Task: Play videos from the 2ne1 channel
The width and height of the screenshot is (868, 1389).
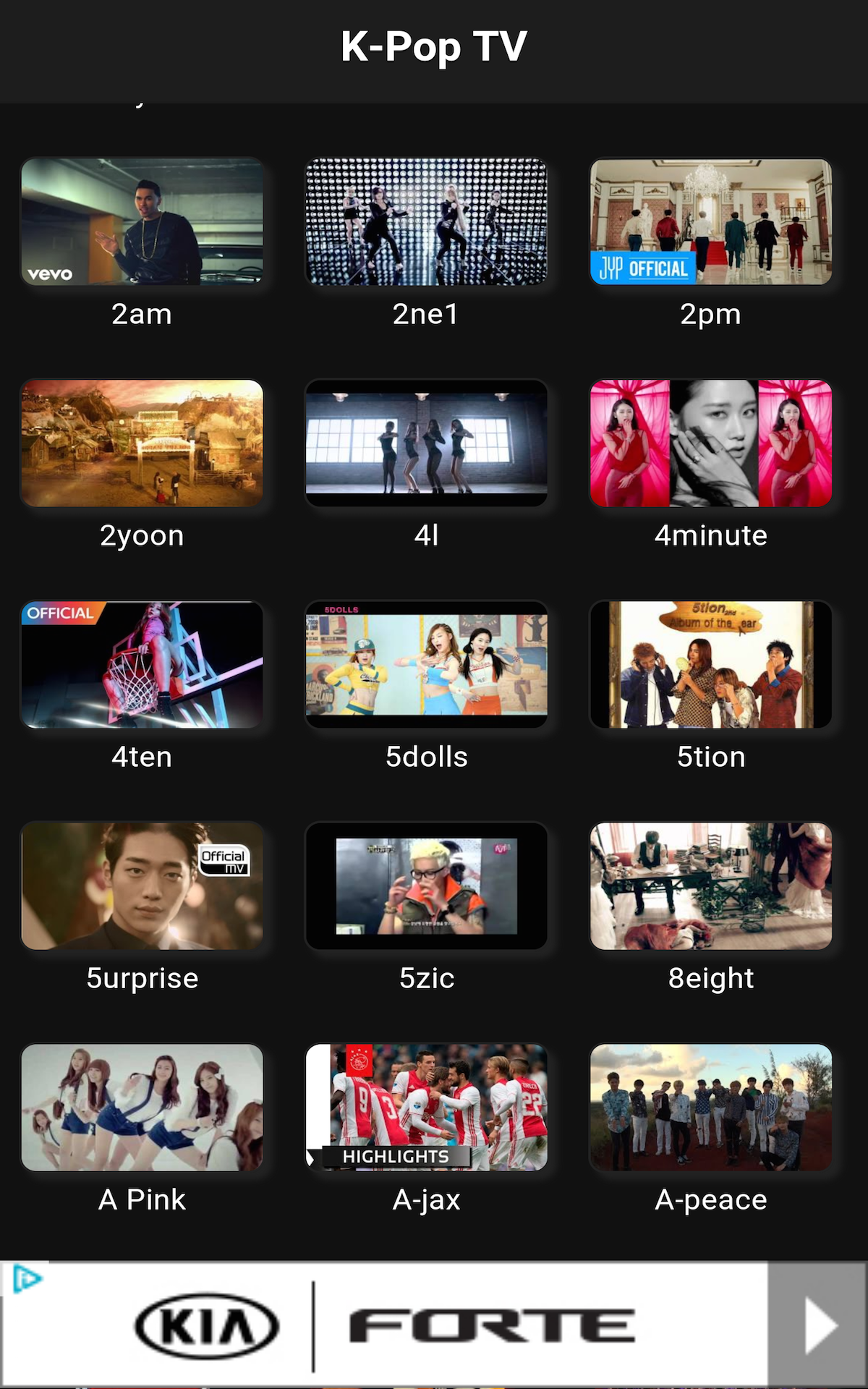Action: click(x=427, y=222)
